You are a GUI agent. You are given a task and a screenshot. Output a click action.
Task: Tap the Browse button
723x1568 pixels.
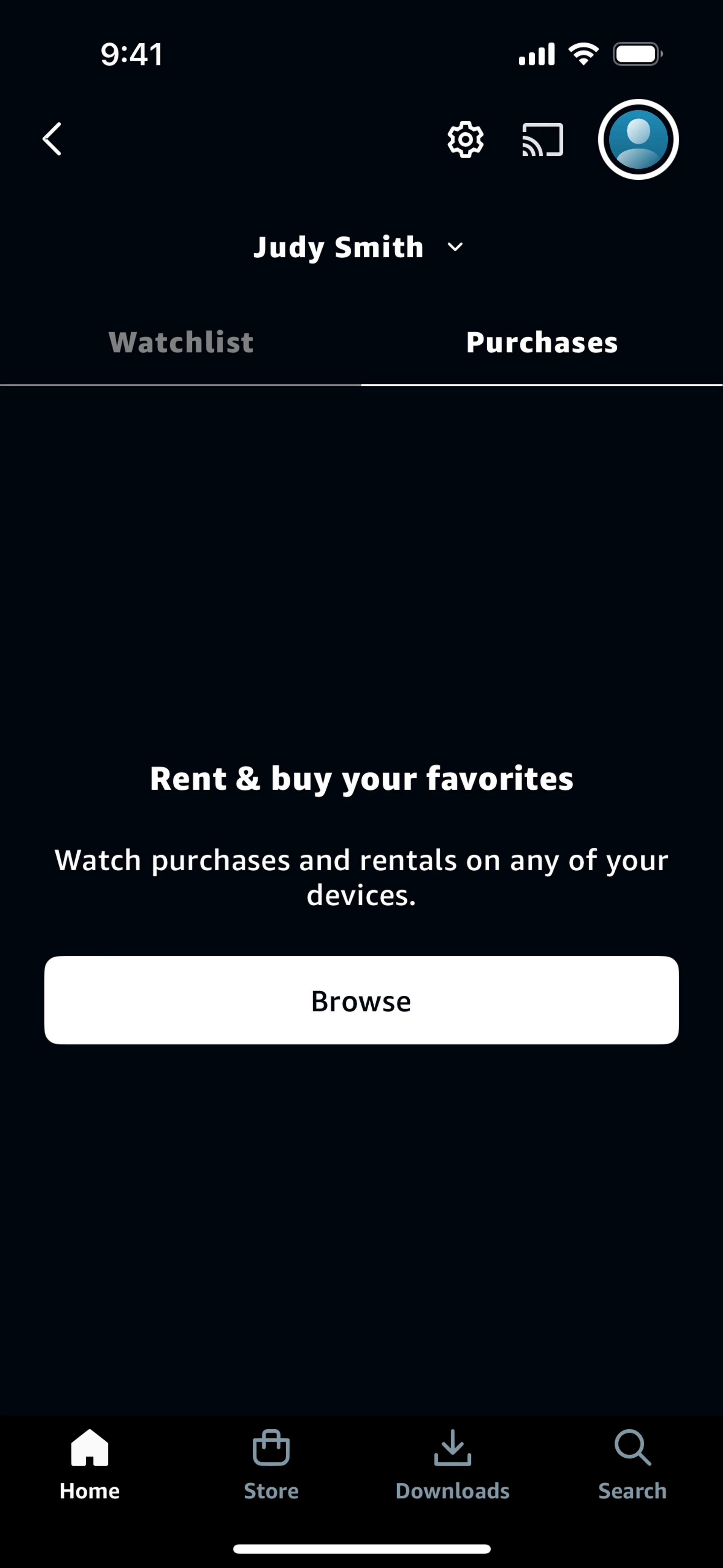(x=361, y=1000)
